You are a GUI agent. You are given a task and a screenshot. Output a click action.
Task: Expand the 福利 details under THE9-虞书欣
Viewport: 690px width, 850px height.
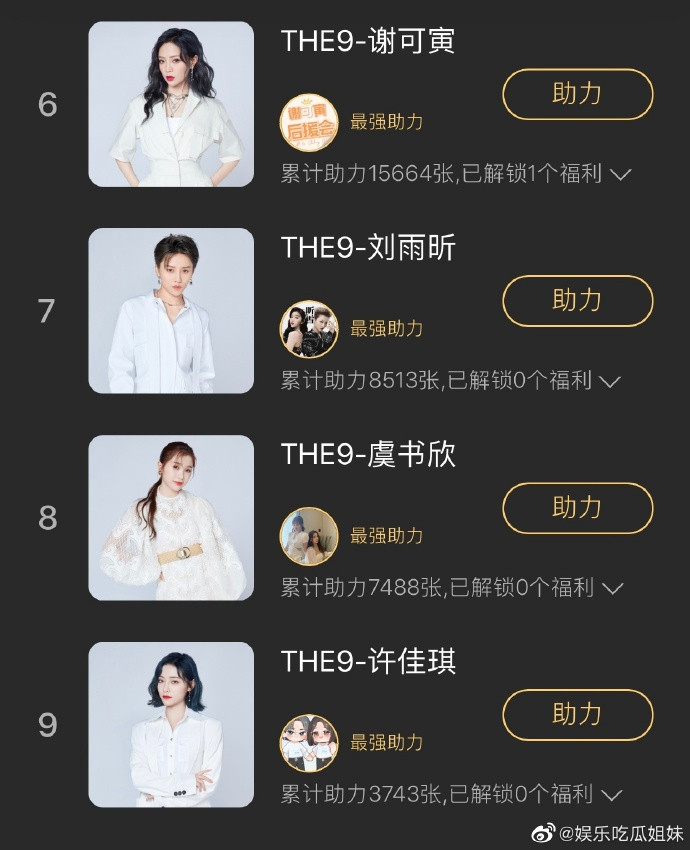click(x=610, y=588)
